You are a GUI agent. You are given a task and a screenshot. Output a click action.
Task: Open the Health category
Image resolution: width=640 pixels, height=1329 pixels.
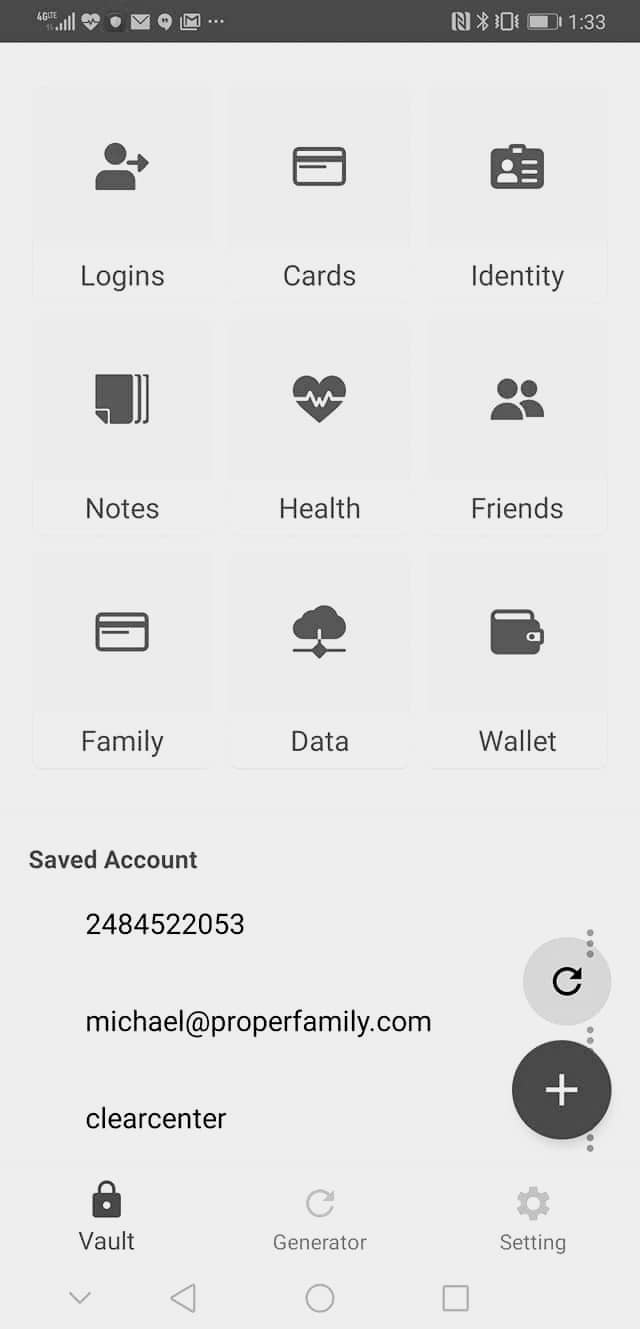(319, 428)
